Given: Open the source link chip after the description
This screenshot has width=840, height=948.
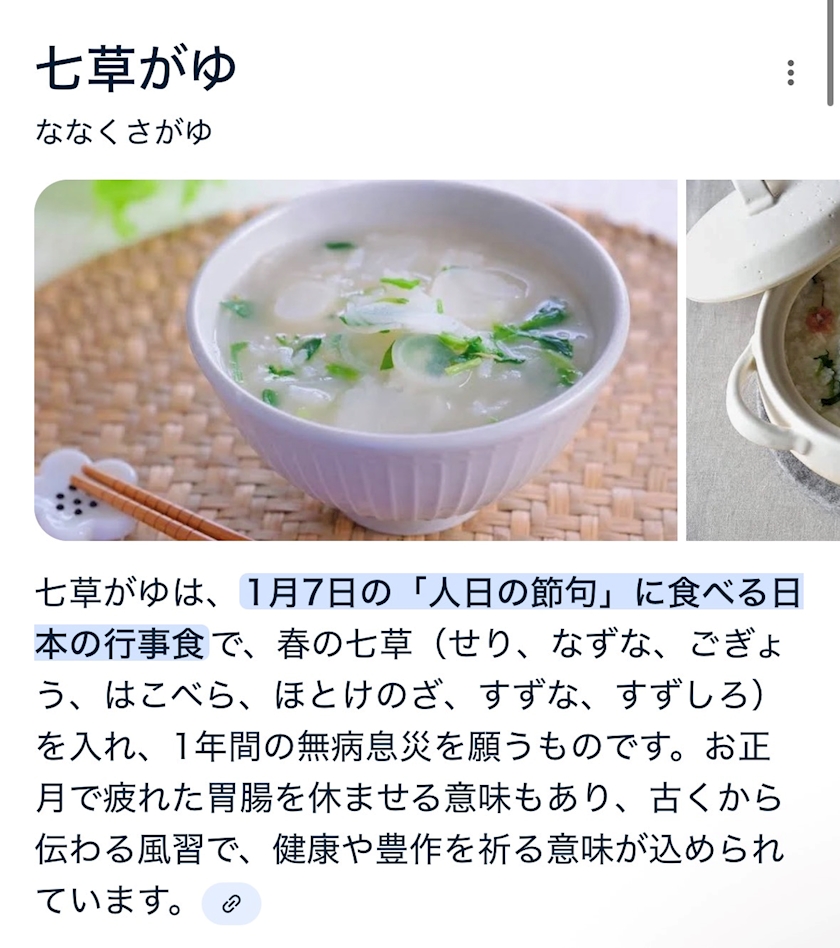Looking at the screenshot, I should 231,904.
